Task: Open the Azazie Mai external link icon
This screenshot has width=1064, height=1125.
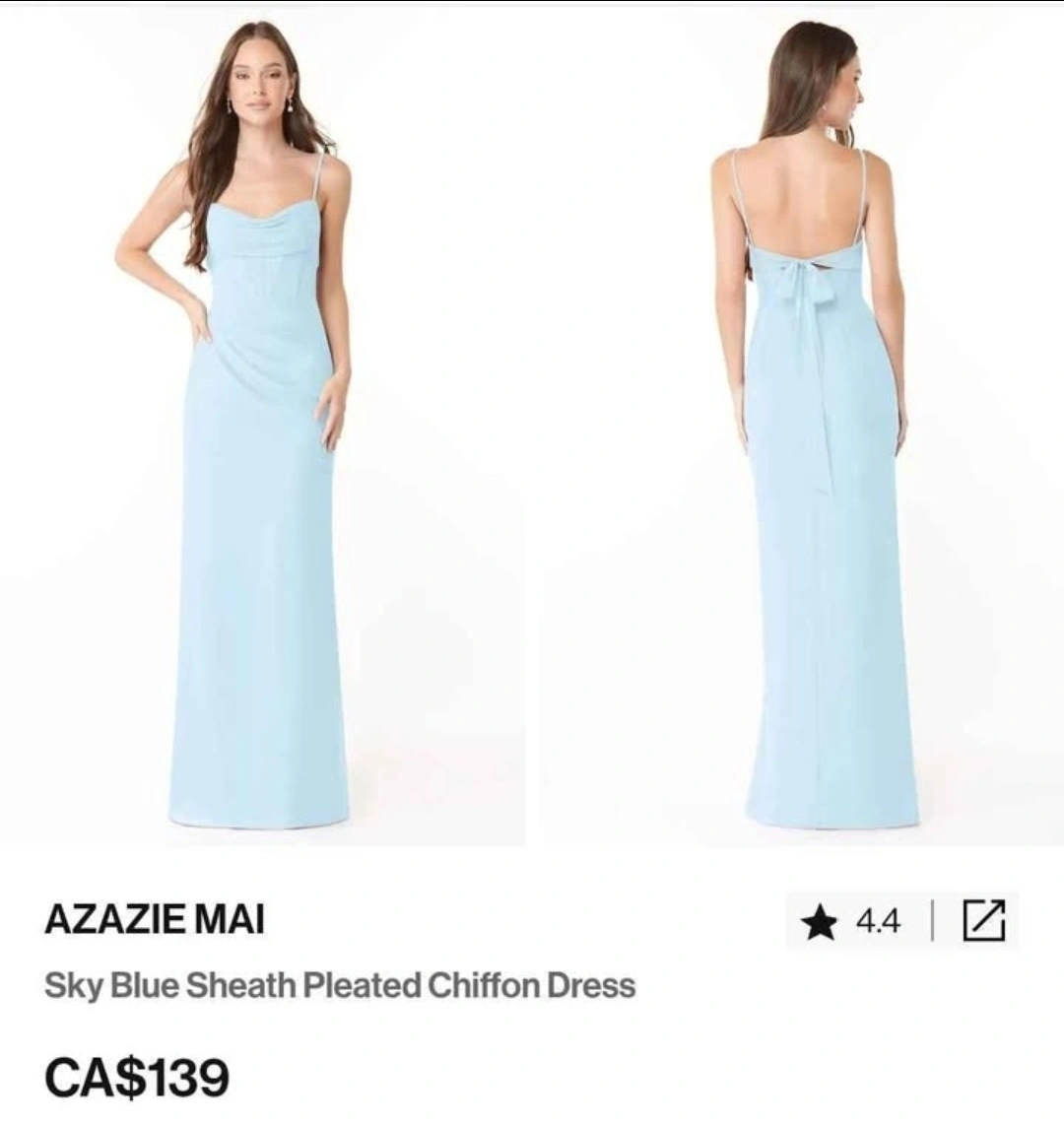Action: [x=983, y=921]
